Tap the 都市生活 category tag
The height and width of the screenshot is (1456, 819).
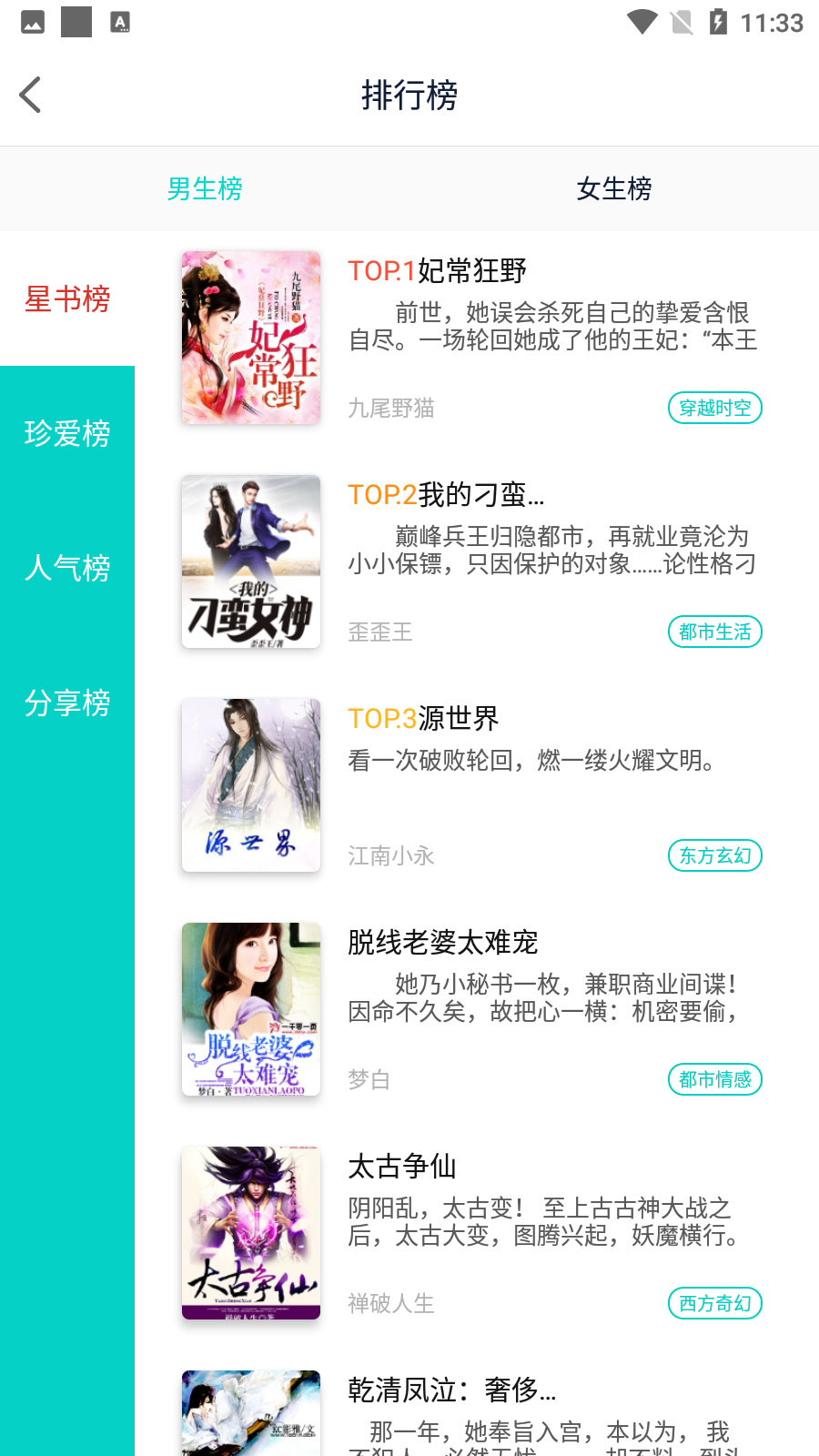pos(715,631)
